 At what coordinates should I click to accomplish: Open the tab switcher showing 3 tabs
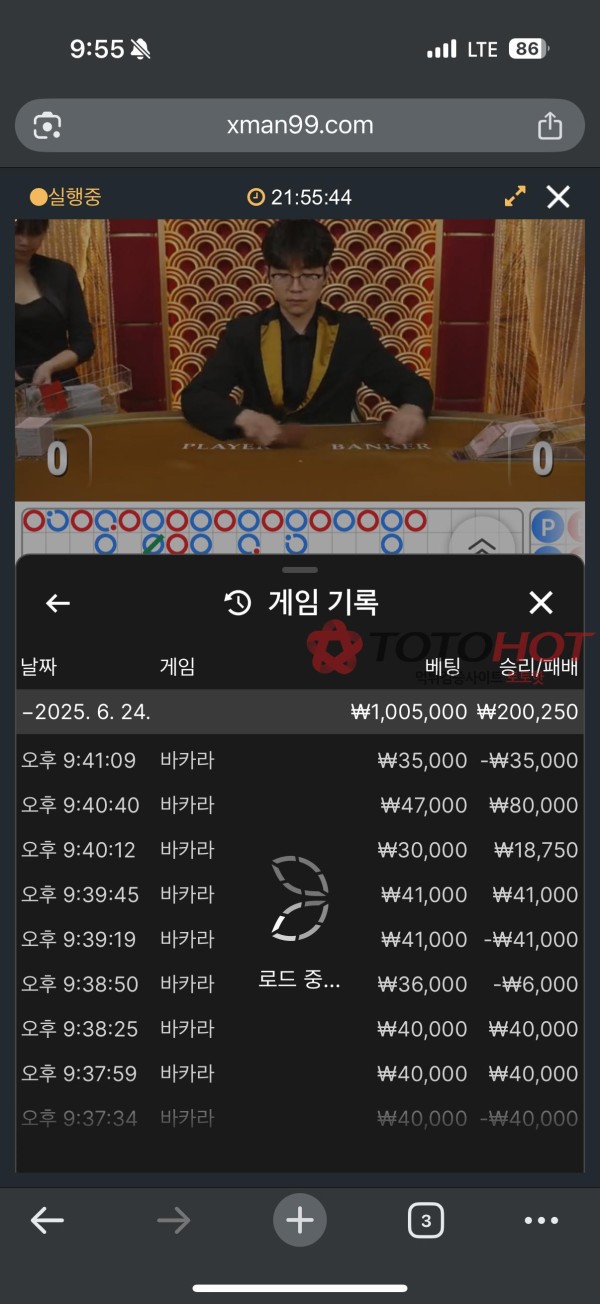click(x=426, y=1220)
